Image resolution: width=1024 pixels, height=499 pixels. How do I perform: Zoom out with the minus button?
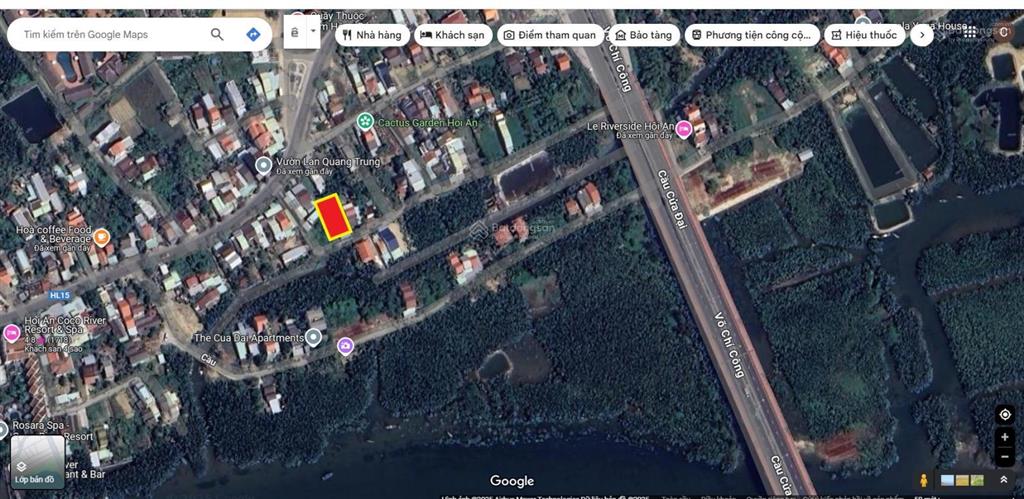pyautogui.click(x=1005, y=457)
